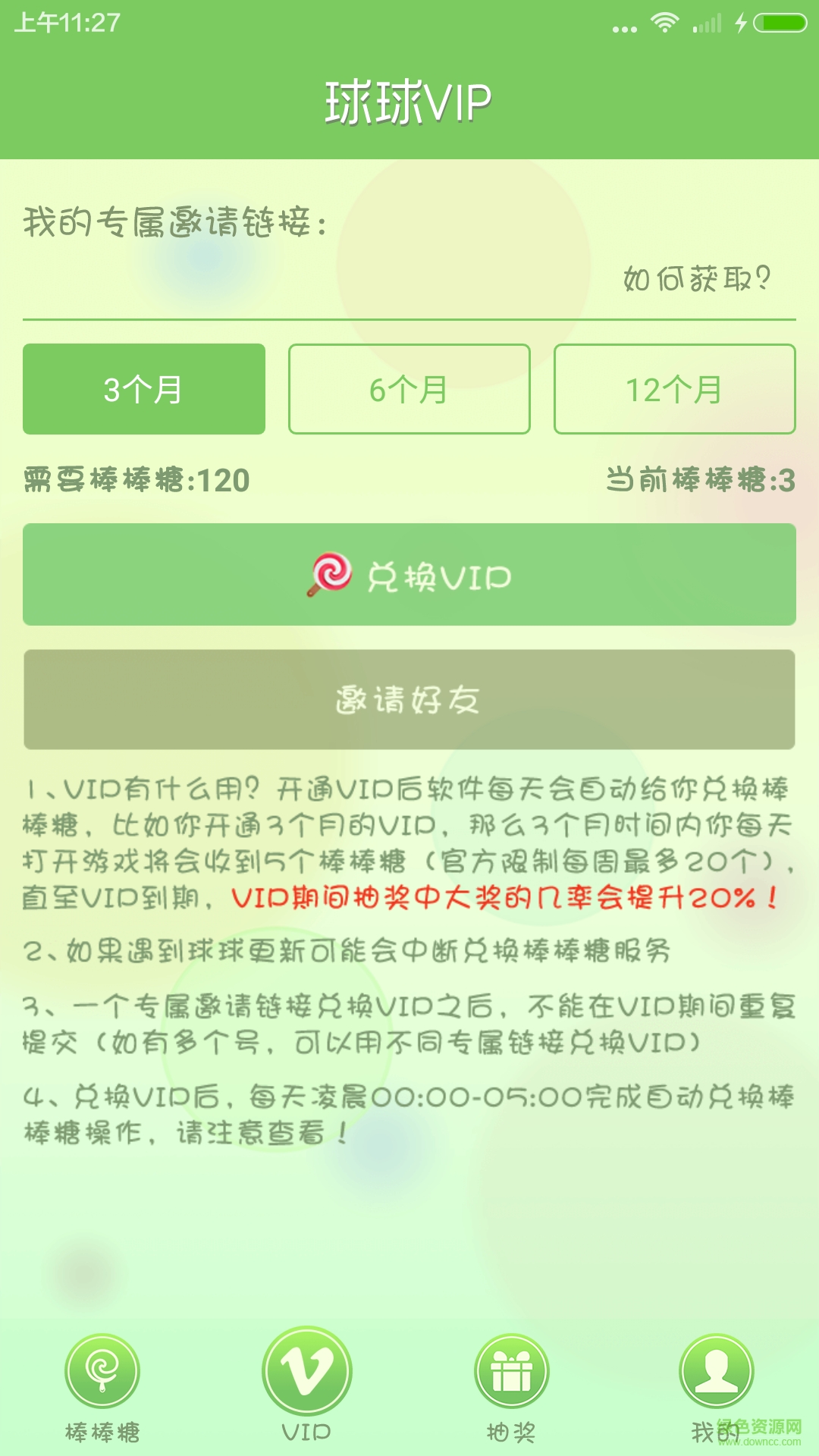The height and width of the screenshot is (1456, 819).
Task: Tap 邀请好友 to invite friends
Action: pos(409,699)
